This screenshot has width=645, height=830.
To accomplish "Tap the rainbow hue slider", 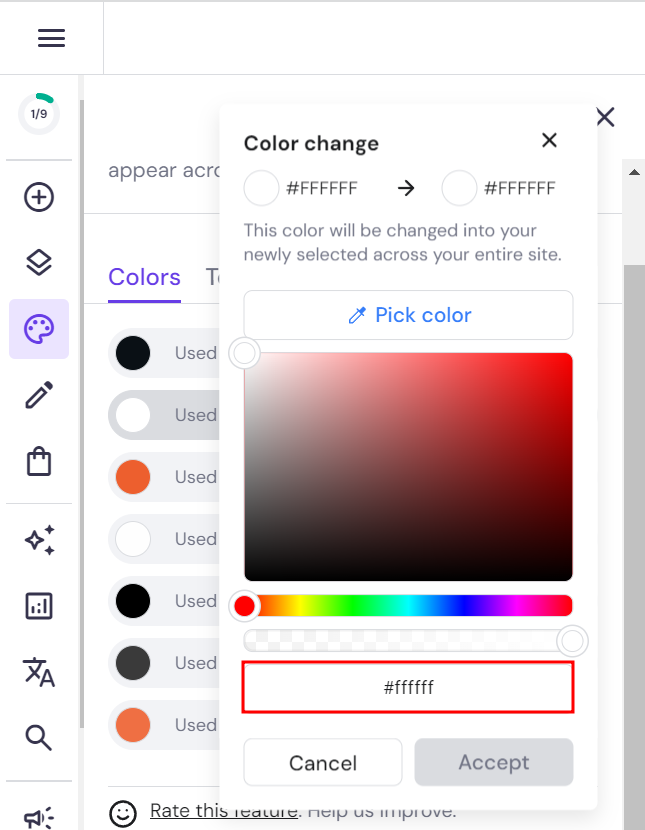I will tap(408, 605).
